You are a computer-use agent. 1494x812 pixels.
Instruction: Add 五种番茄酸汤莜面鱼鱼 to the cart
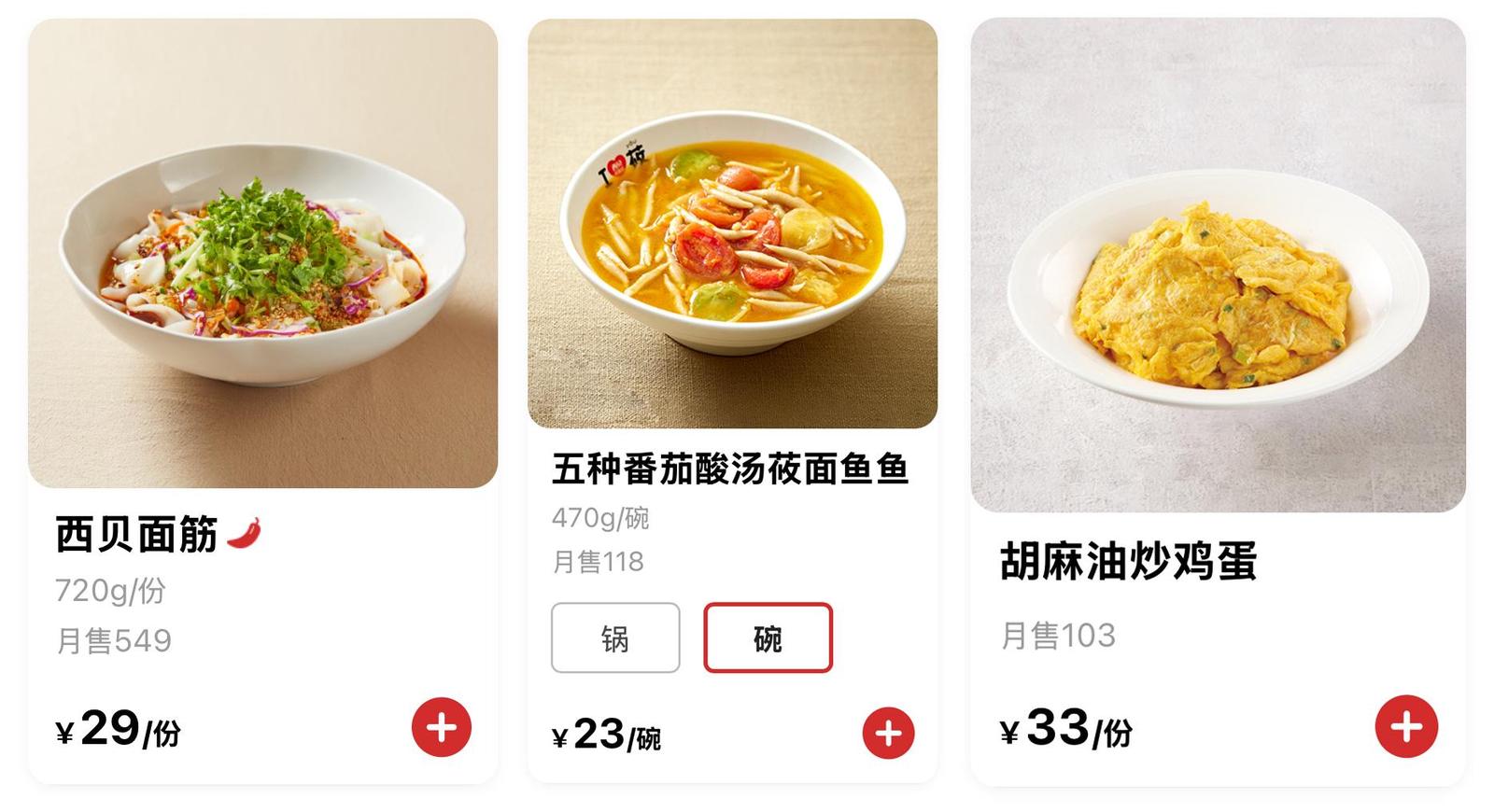[x=888, y=734]
